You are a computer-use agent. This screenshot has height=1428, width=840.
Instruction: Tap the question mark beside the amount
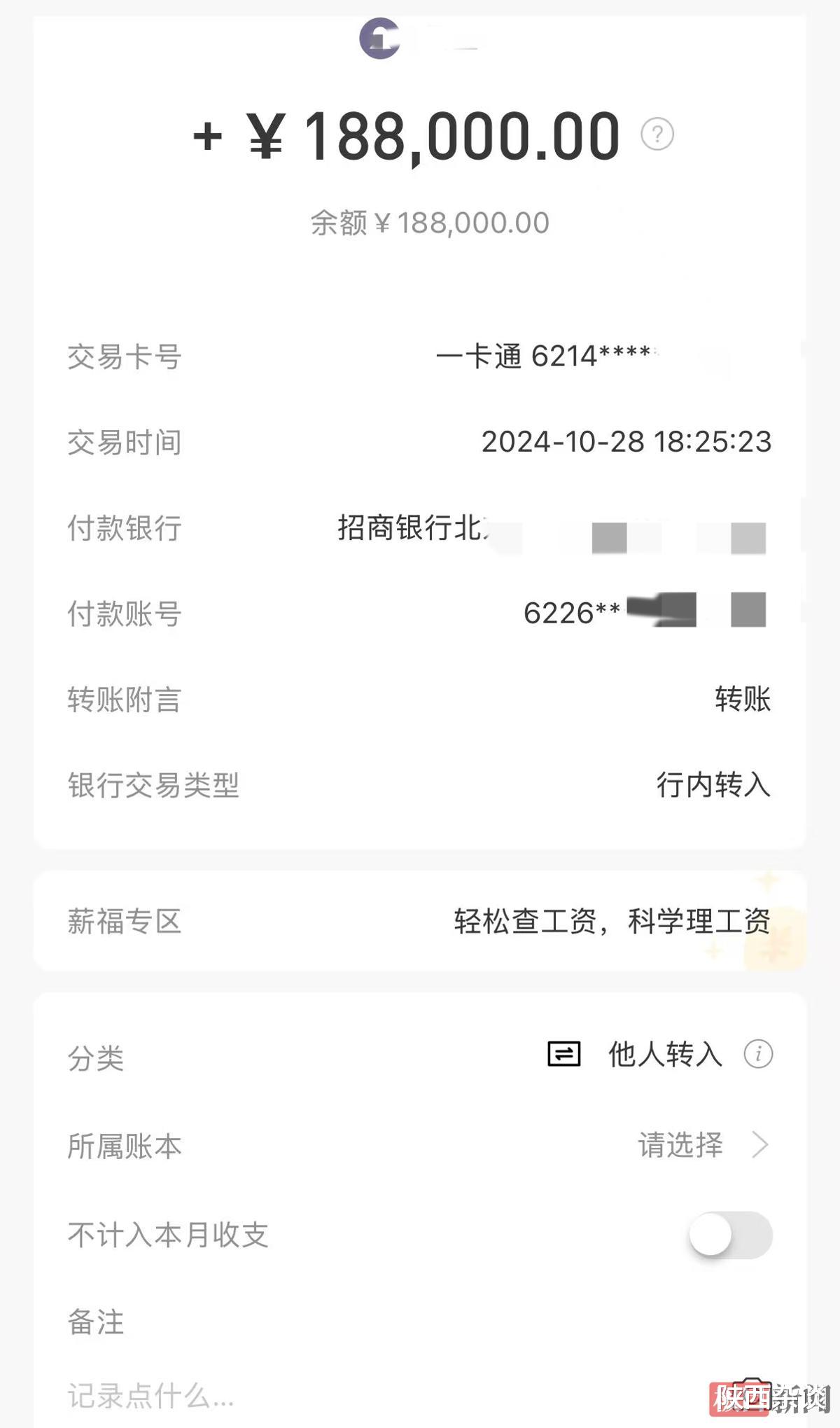(x=657, y=134)
